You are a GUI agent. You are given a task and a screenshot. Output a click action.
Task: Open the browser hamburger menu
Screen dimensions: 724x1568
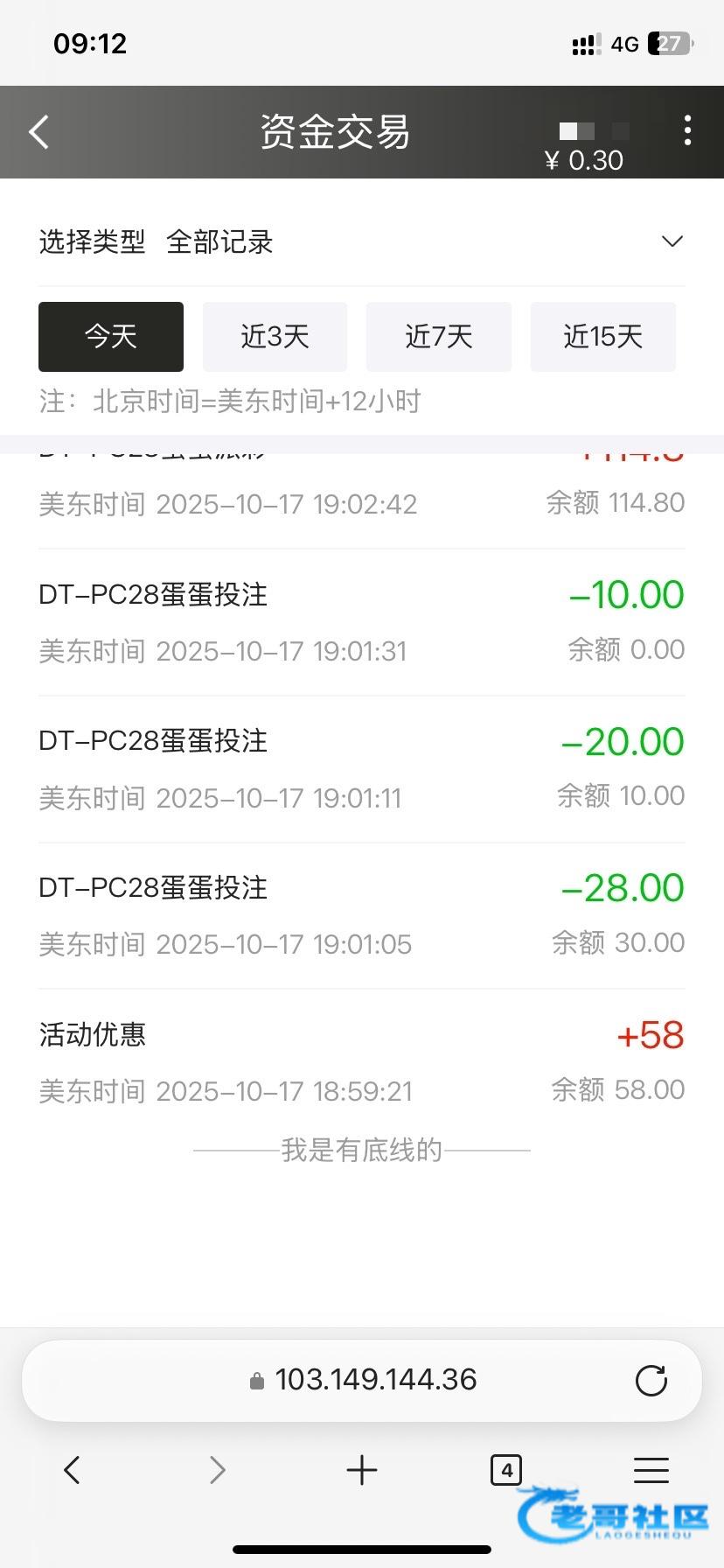click(651, 1470)
